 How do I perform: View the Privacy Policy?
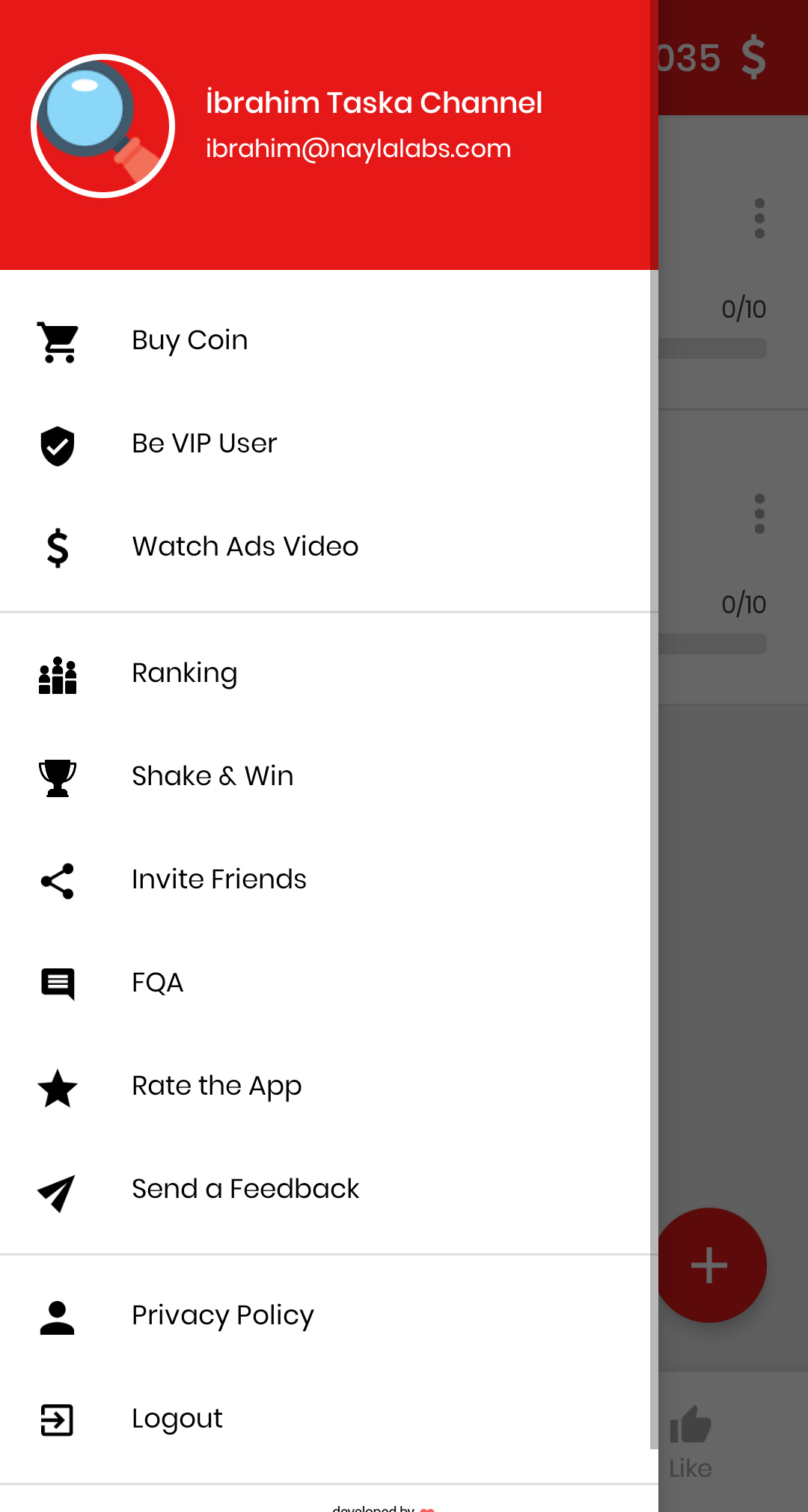click(222, 1316)
